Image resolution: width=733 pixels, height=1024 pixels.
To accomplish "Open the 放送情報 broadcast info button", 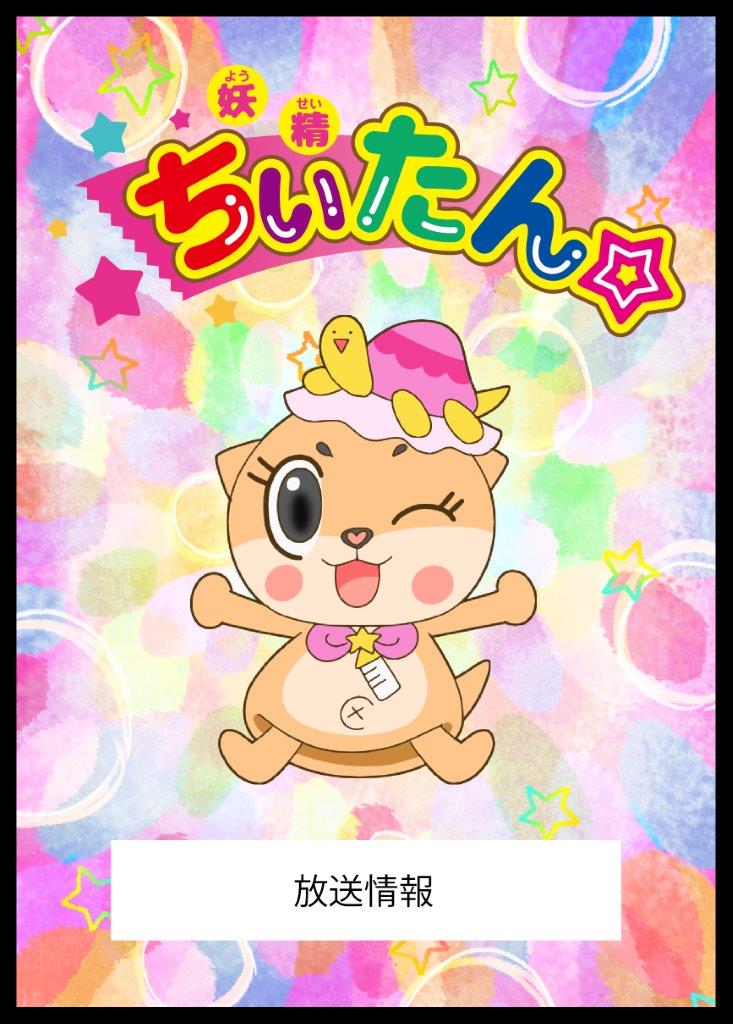I will click(365, 890).
